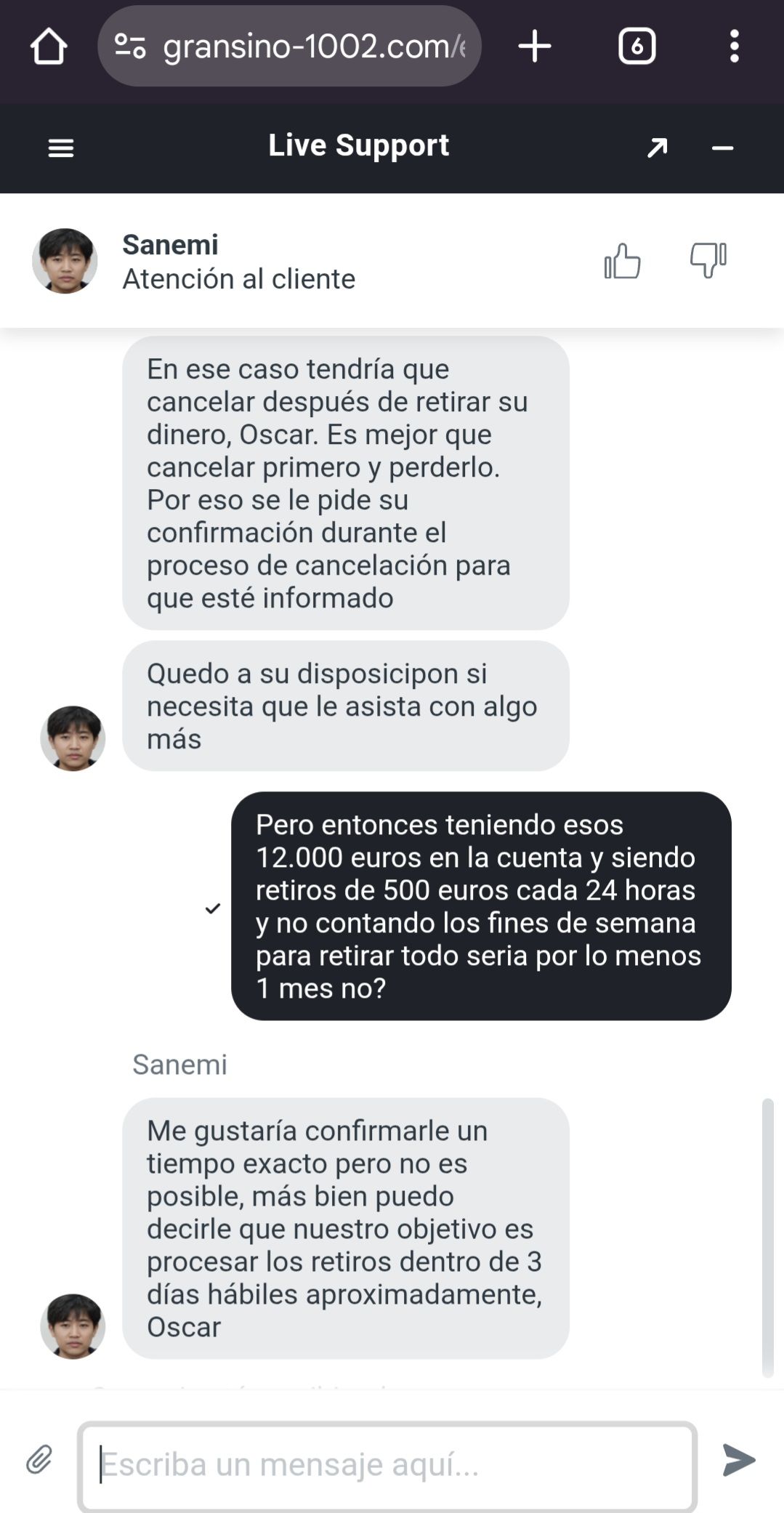The height and width of the screenshot is (1513, 784).
Task: Rate Sanemi with a thumbs up
Action: click(623, 261)
